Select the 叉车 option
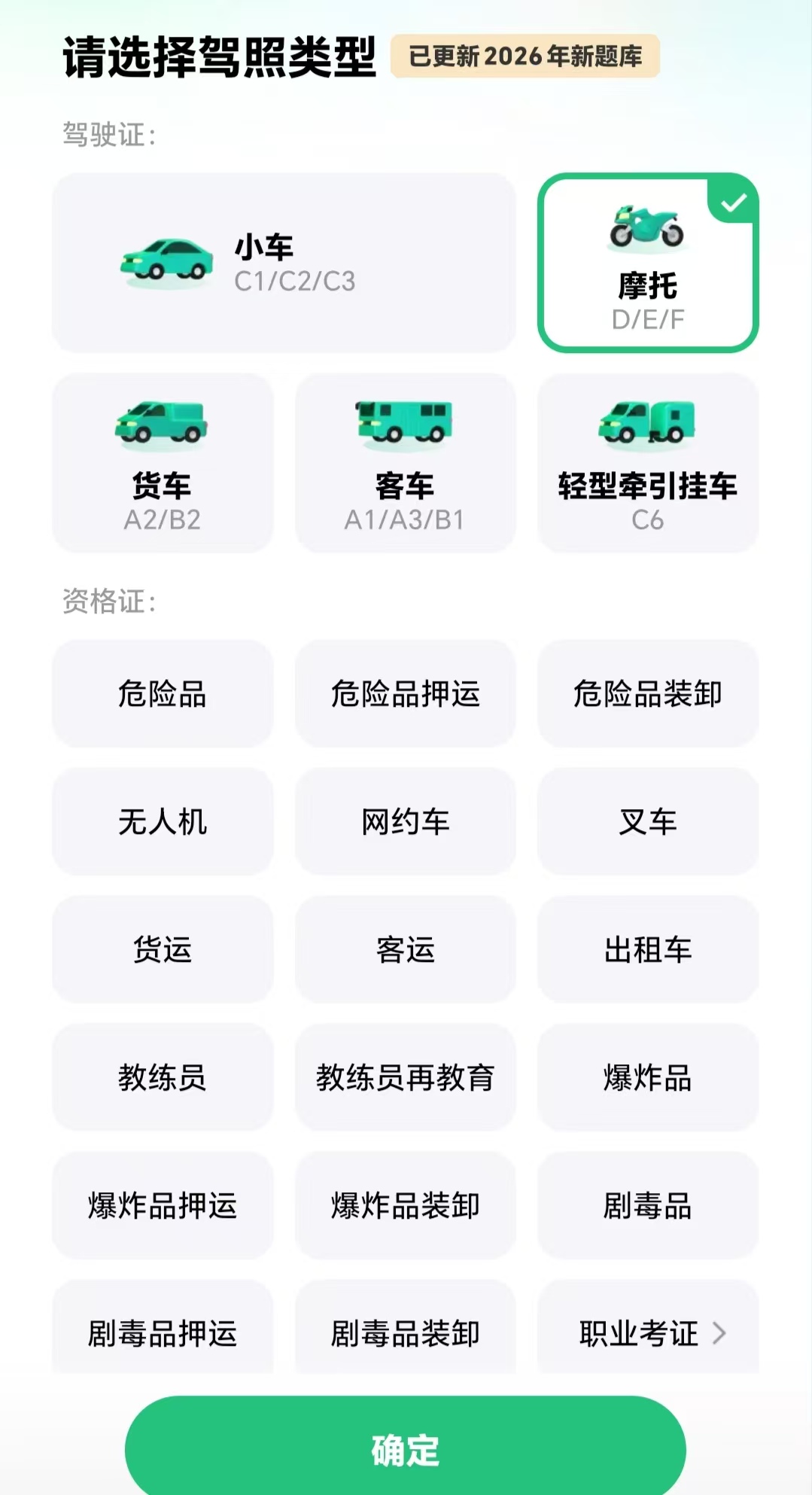The width and height of the screenshot is (812, 1495). click(647, 821)
